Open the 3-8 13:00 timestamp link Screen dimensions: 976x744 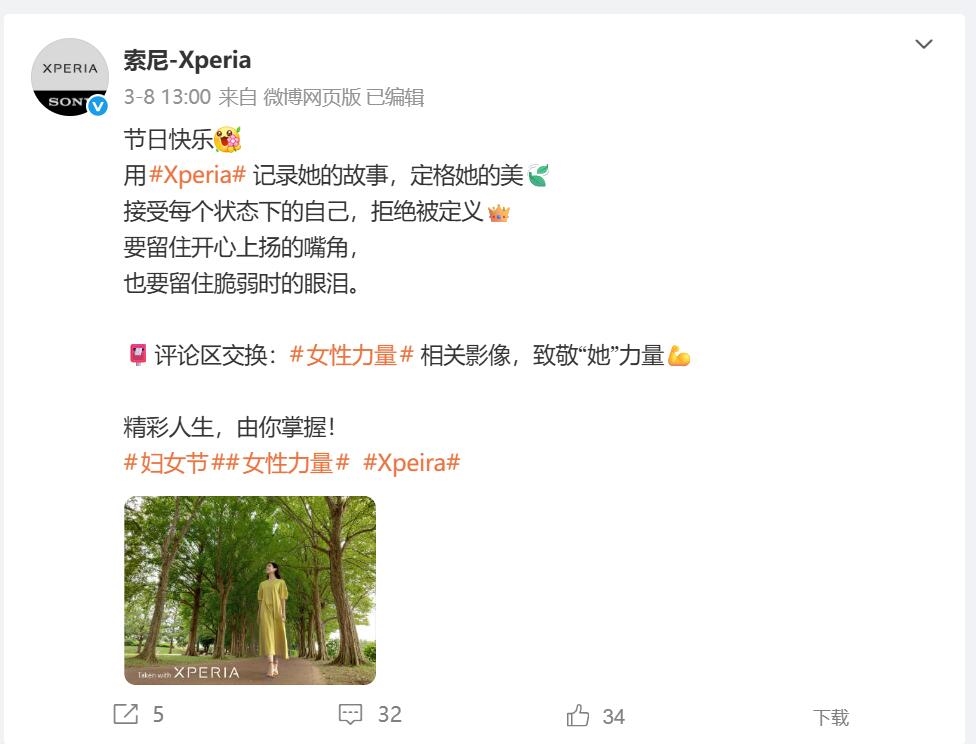[x=167, y=97]
